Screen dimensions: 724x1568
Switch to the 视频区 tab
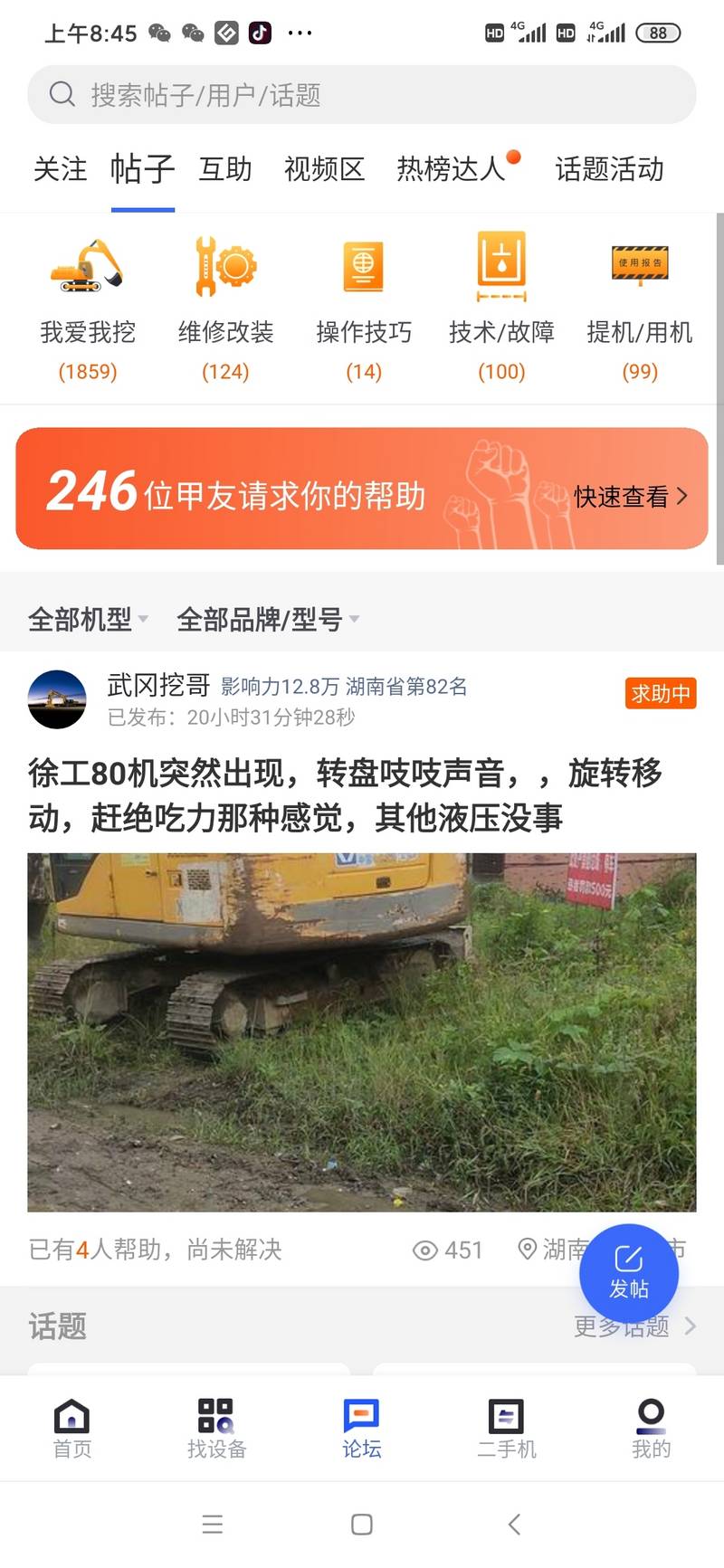(324, 169)
